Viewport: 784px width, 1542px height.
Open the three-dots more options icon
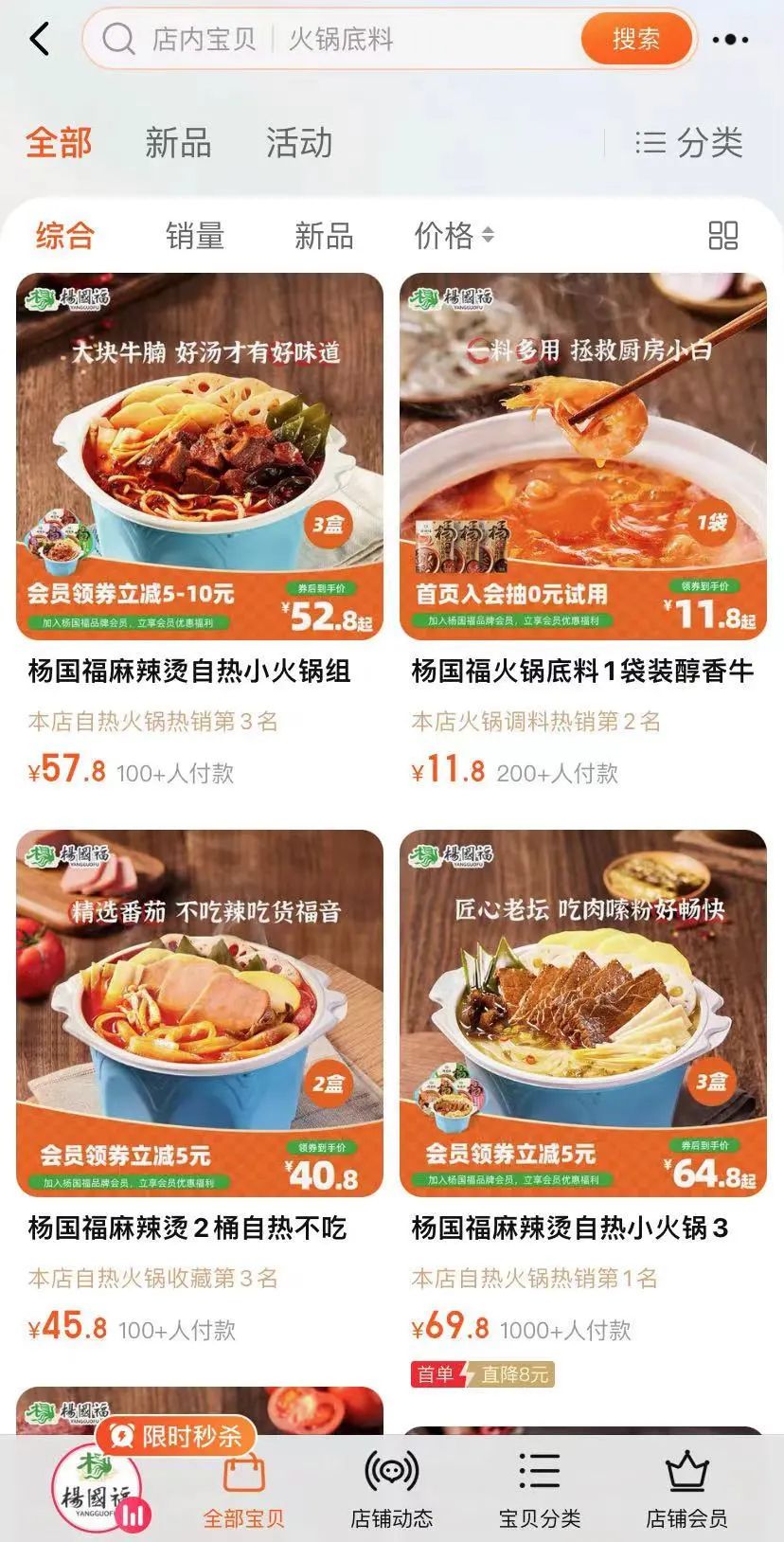728,40
